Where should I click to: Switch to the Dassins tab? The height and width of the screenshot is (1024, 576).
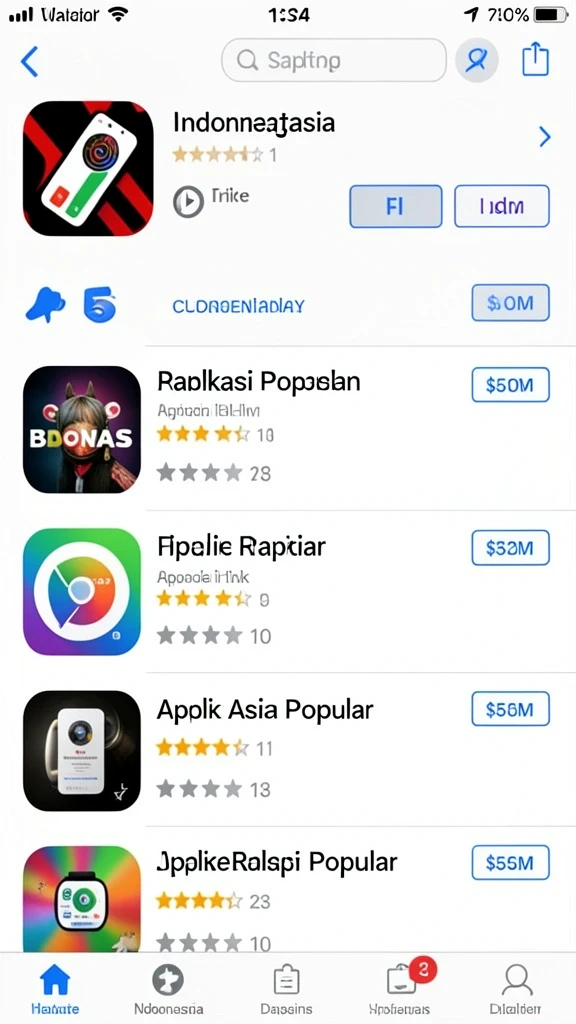[286, 989]
